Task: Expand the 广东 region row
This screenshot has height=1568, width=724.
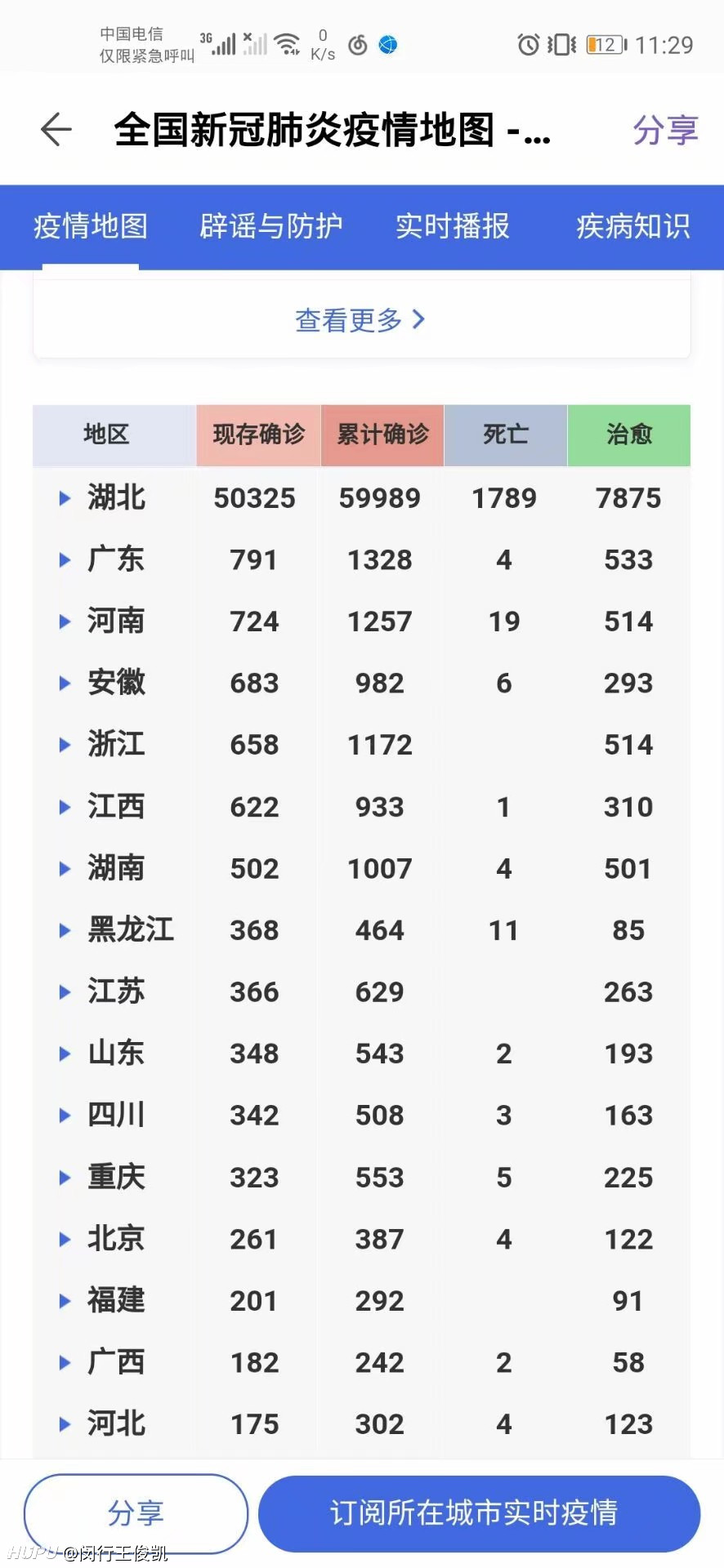Action: click(361, 559)
